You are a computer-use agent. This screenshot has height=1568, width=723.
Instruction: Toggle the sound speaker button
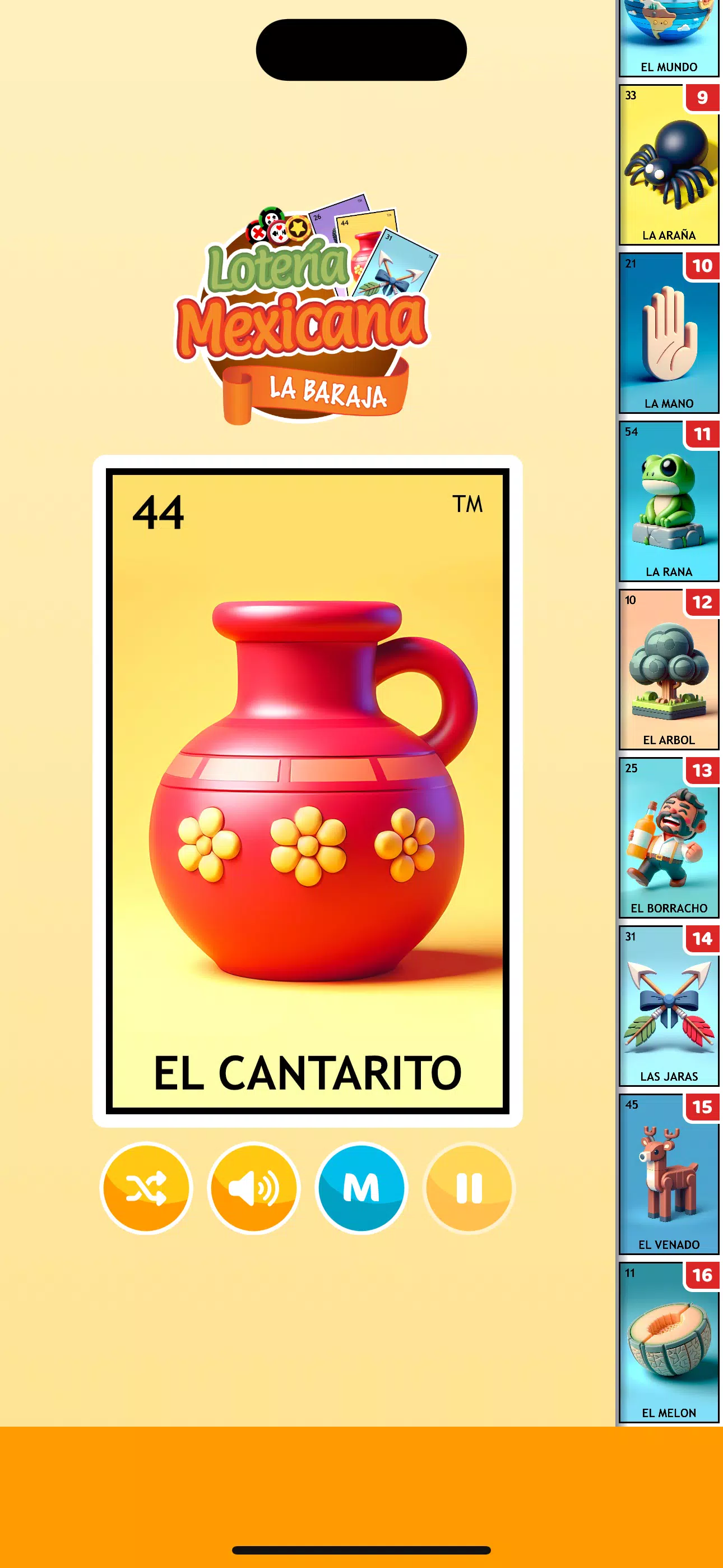click(x=254, y=1188)
